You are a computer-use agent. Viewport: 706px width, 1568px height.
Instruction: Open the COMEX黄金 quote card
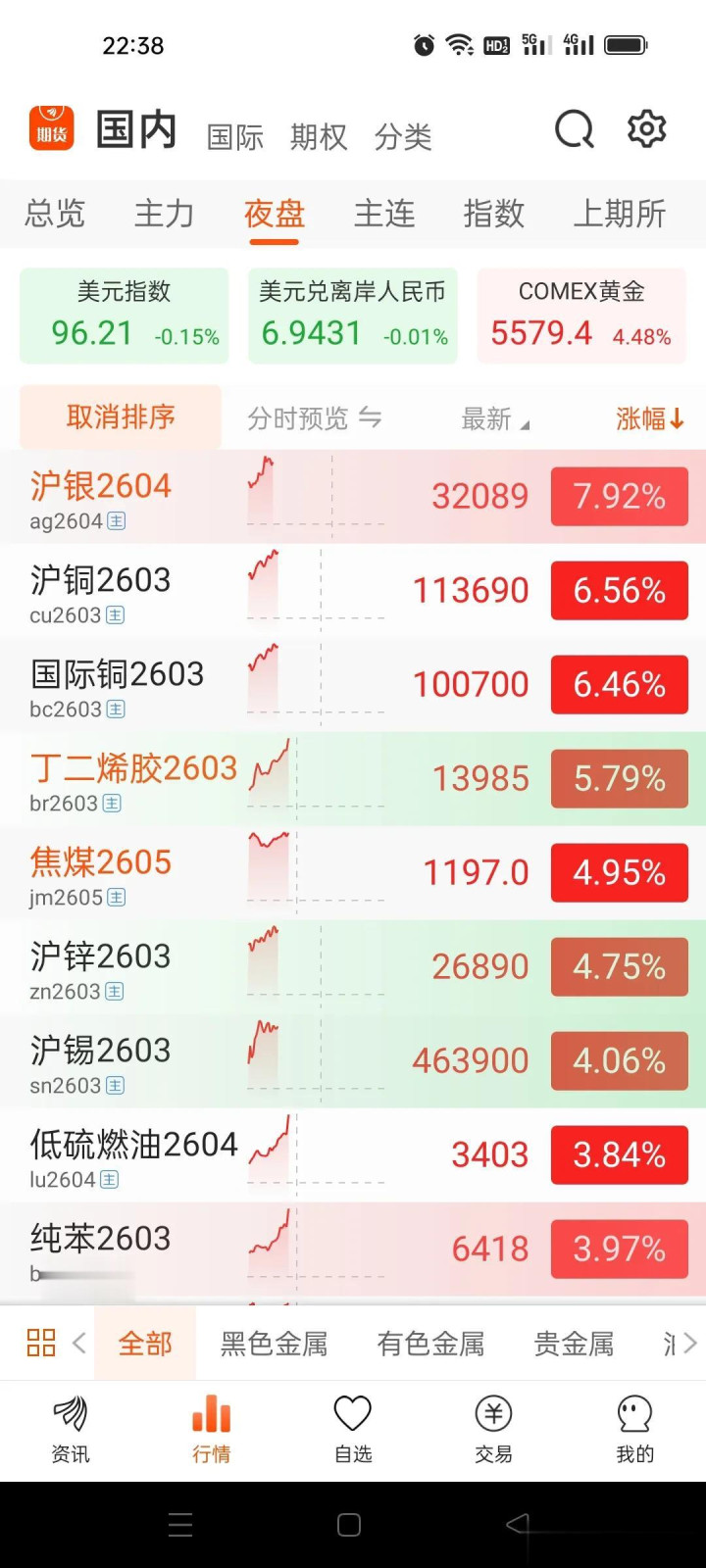pos(581,316)
